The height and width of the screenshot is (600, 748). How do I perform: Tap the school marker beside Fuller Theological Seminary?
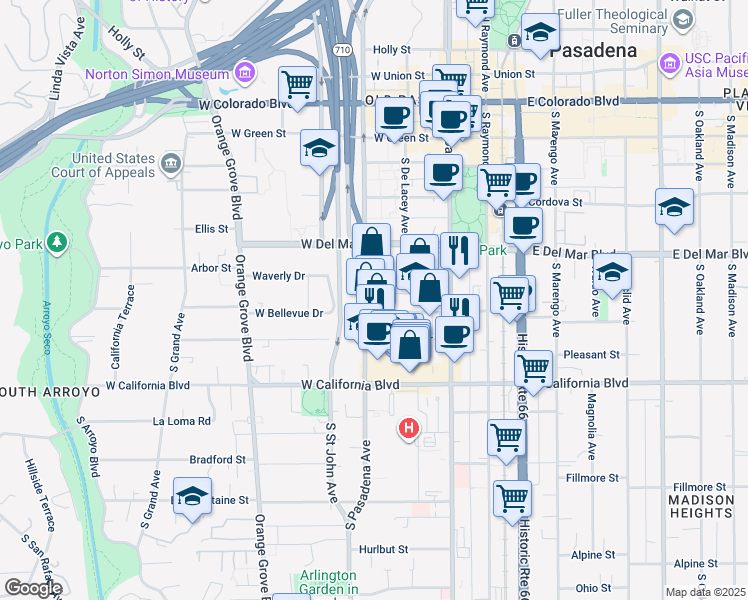pos(540,35)
